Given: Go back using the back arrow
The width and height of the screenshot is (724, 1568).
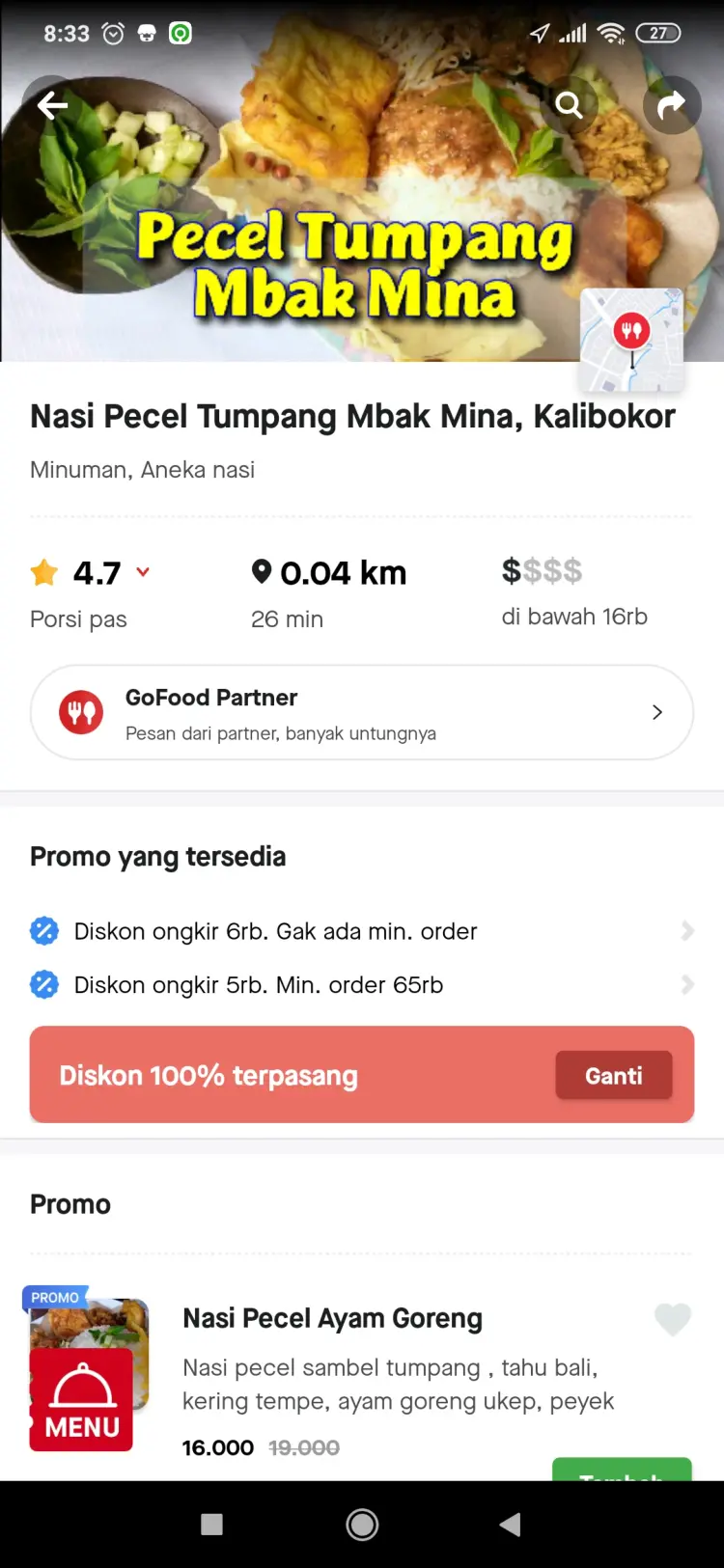Looking at the screenshot, I should pos(50,105).
